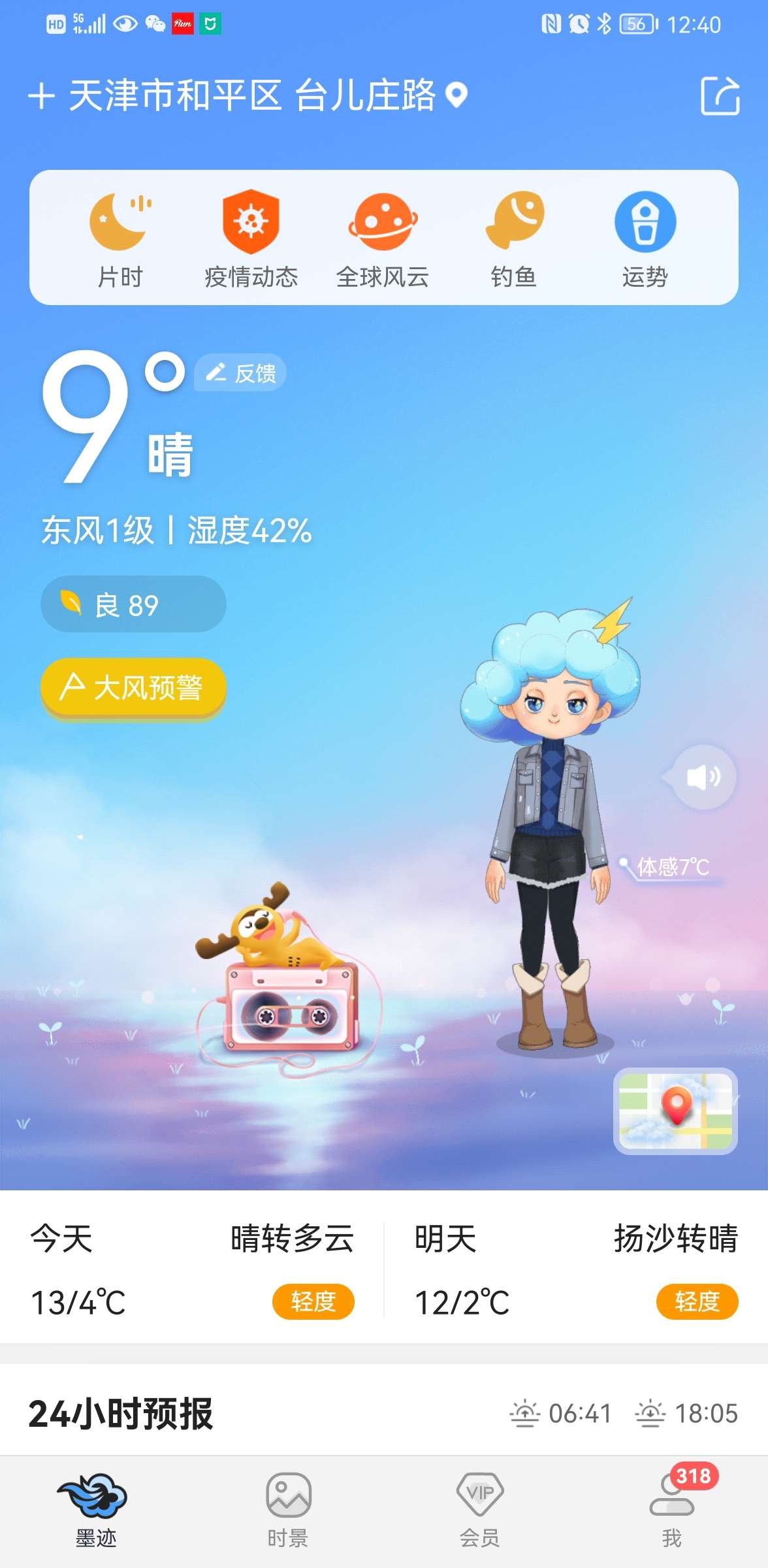Open air quality 良 89 details
This screenshot has height=1568, width=768.
coord(133,604)
